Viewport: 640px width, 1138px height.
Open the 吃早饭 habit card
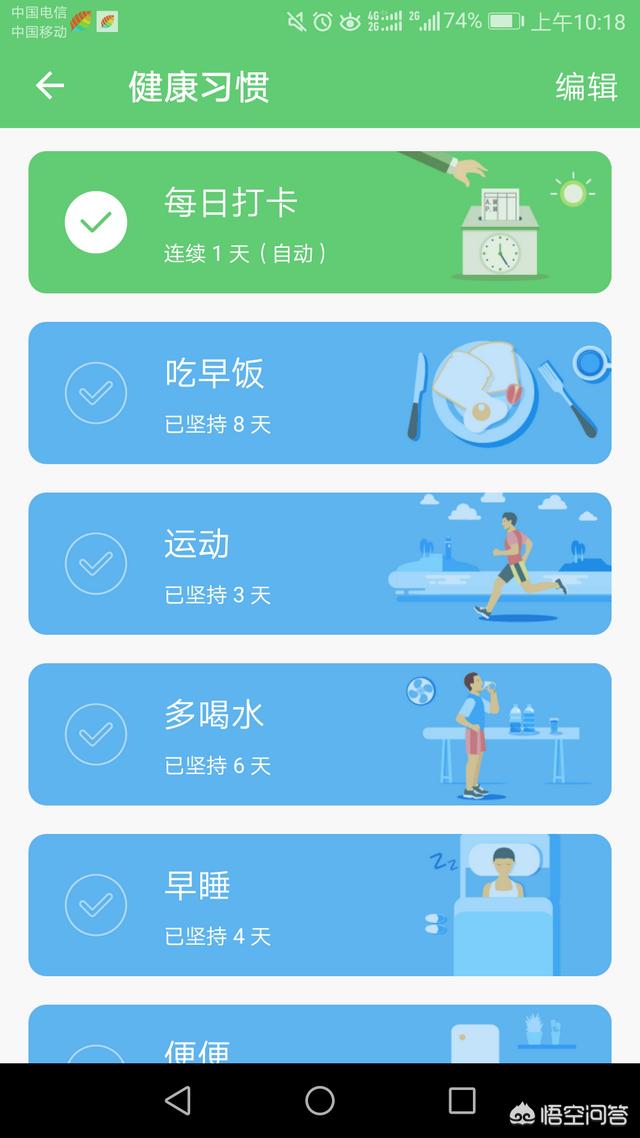(x=320, y=393)
